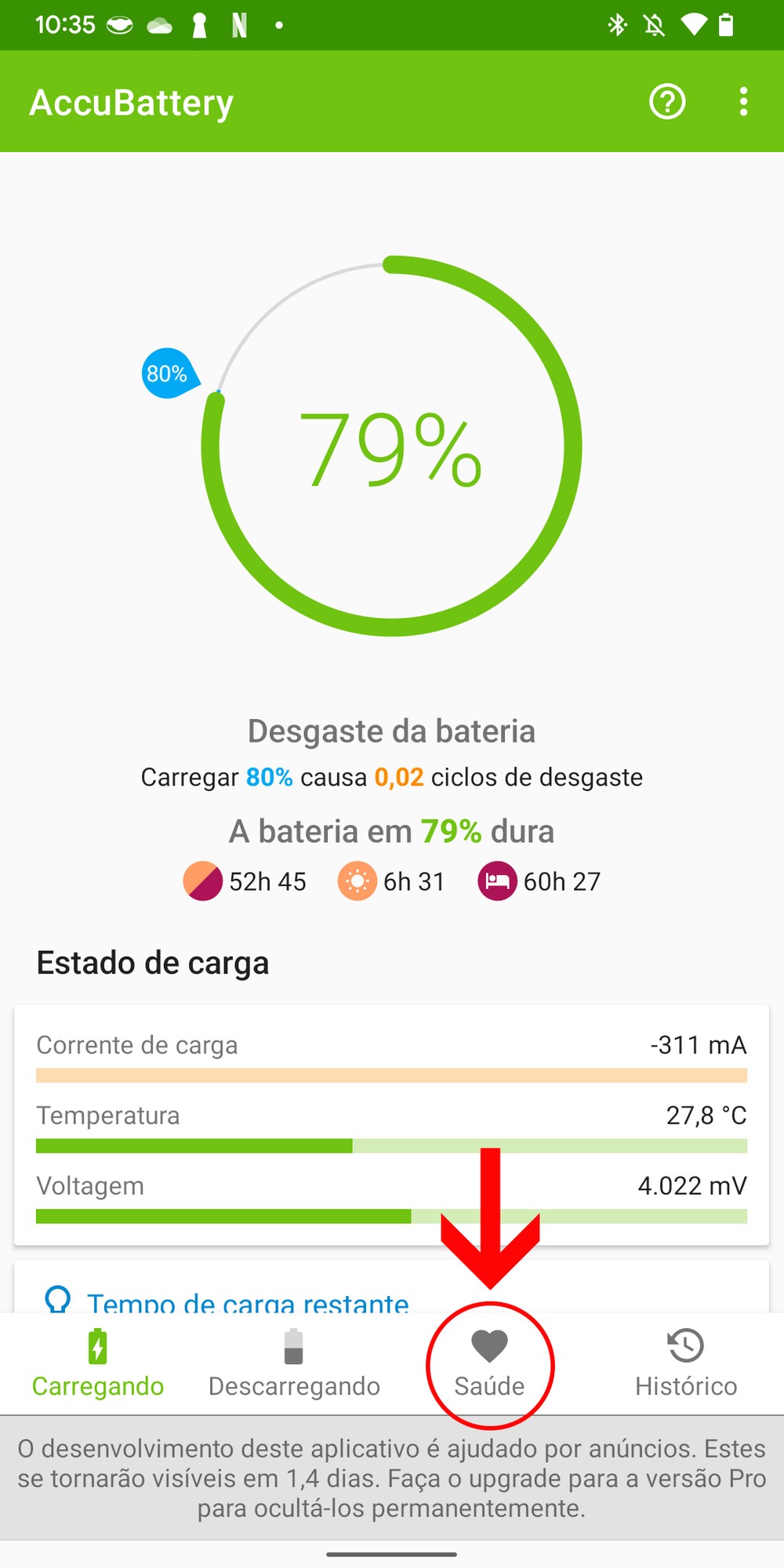Tap the Pro upgrade ads notice

[x=392, y=1478]
